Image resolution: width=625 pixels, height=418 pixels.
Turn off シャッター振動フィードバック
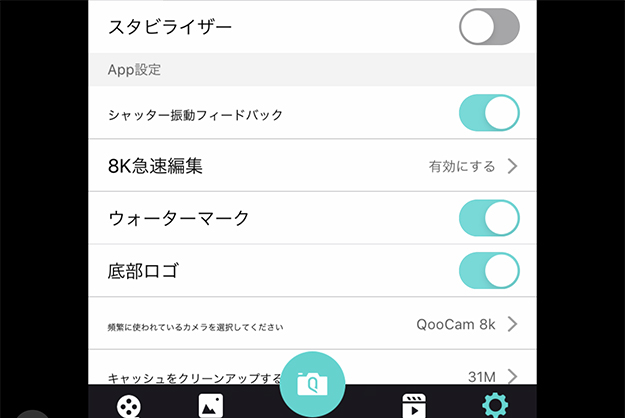point(489,113)
